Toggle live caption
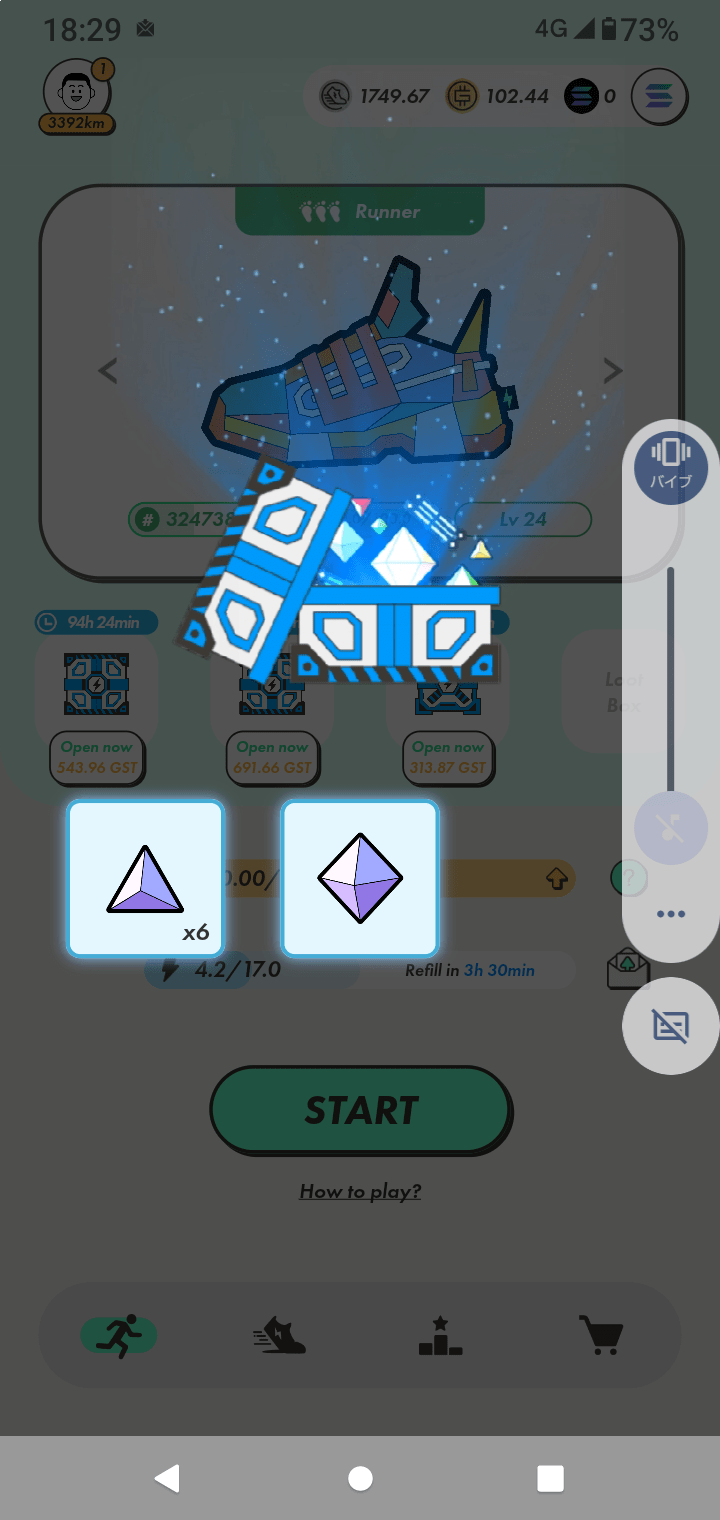Viewport: 720px width, 1520px height. (670, 1026)
